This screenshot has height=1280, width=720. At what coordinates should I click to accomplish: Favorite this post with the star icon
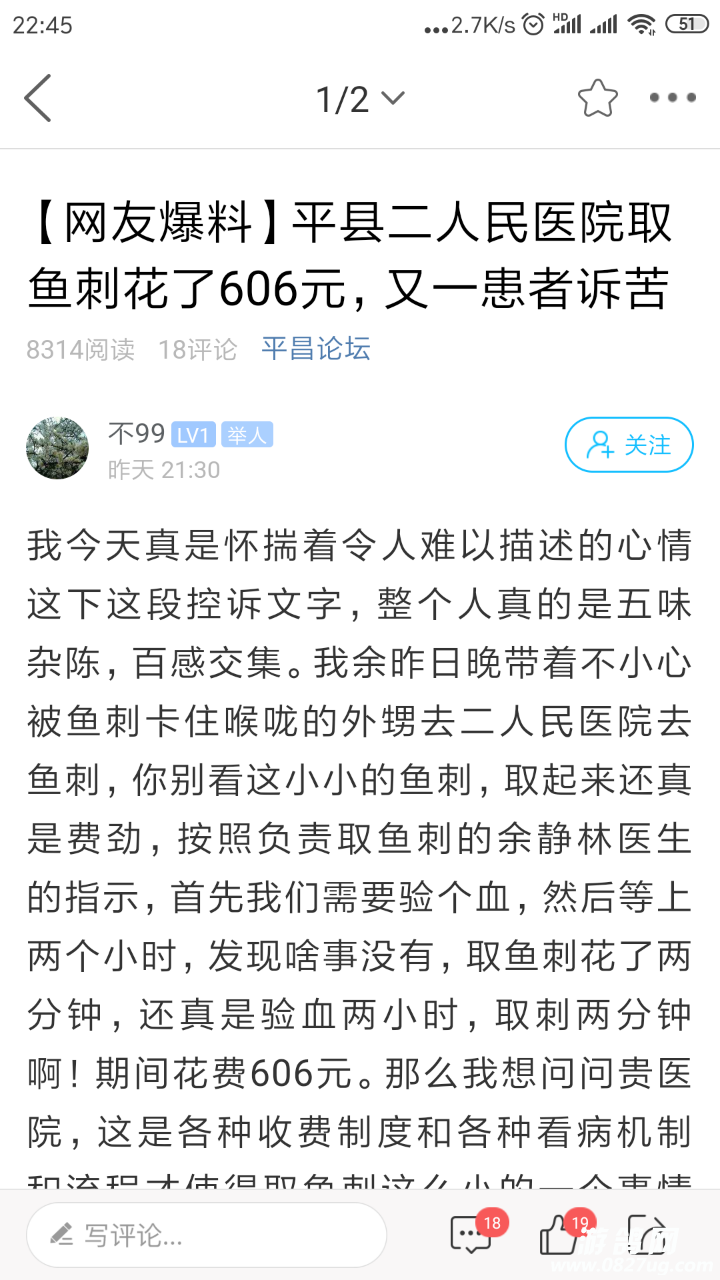pyautogui.click(x=598, y=98)
